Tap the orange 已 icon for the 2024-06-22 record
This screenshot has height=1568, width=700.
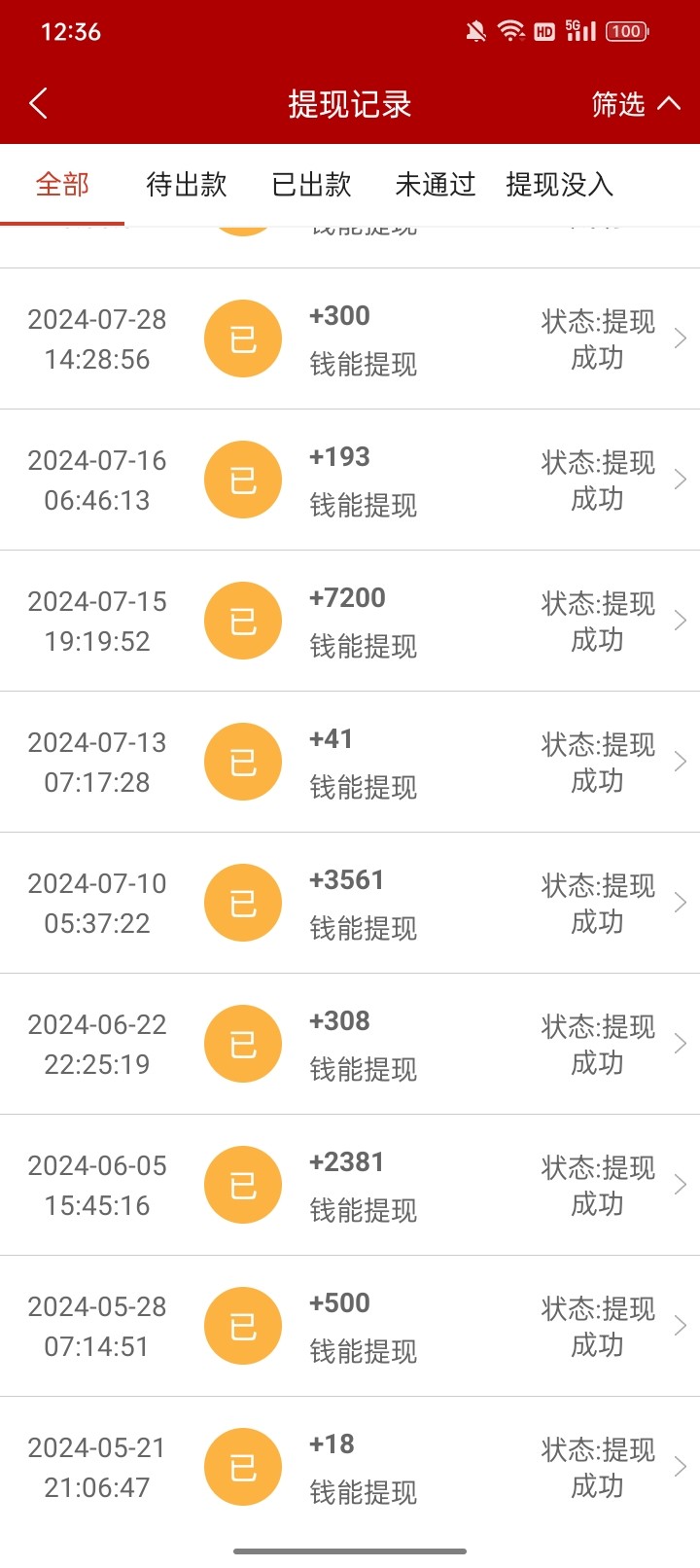click(x=242, y=1043)
